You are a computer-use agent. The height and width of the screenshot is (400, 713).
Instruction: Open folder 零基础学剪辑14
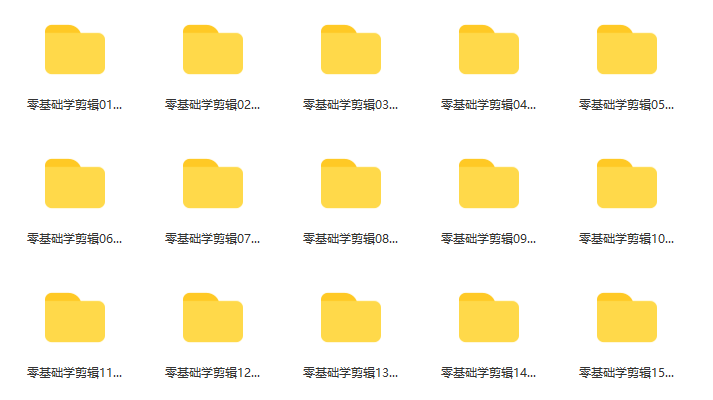tap(489, 318)
